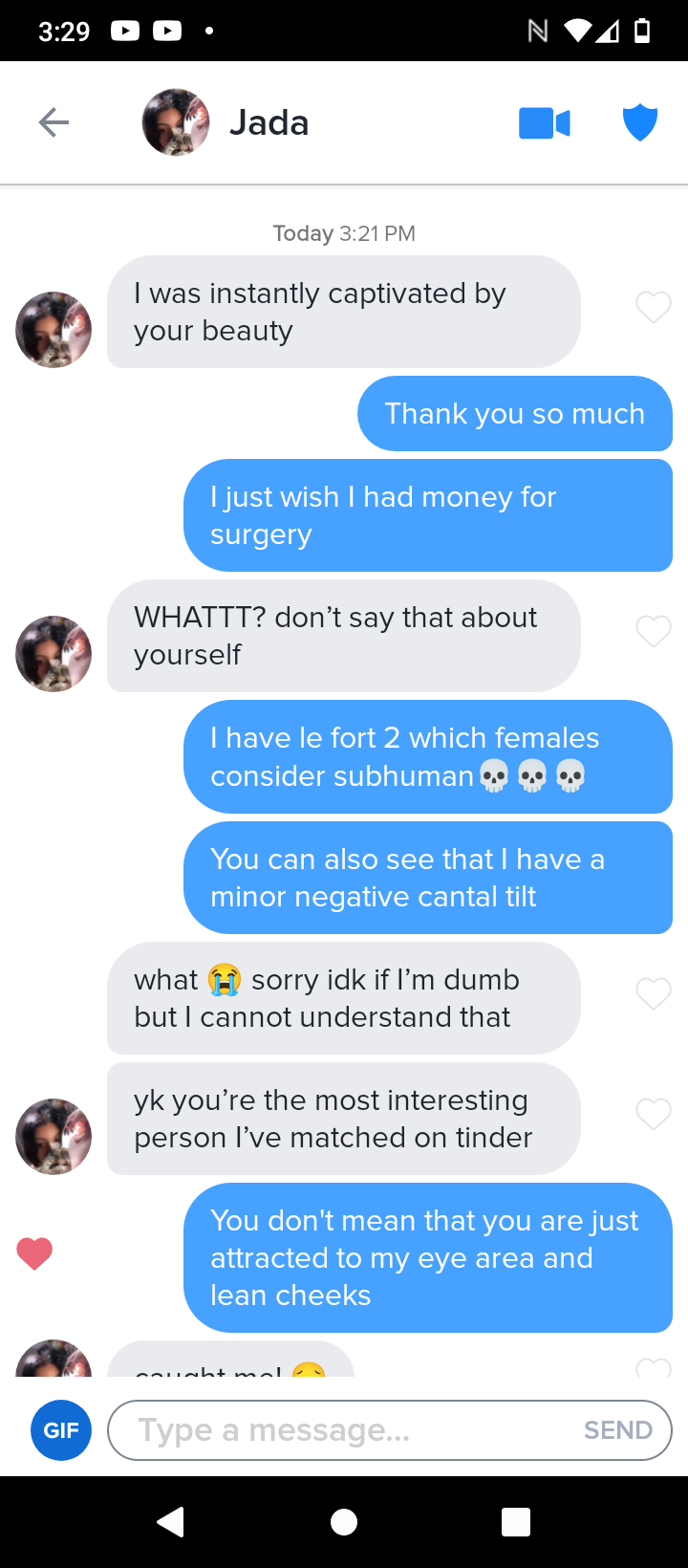This screenshot has height=1568, width=688.
Task: Tap the system home button
Action: pyautogui.click(x=344, y=1522)
